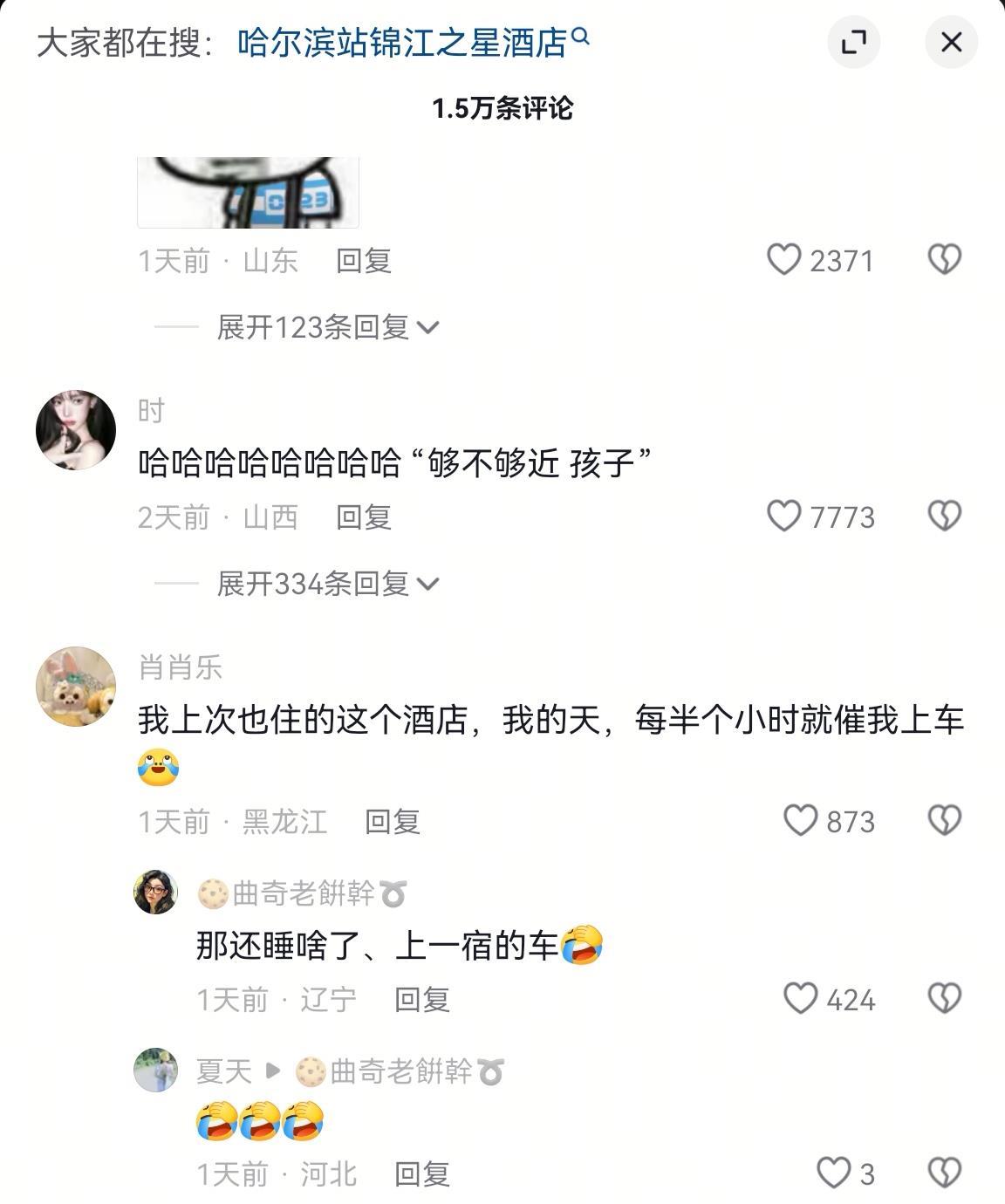Screen dimensions: 1005x1204
Task: Reply to 夏天's comment from 河北
Action: [x=421, y=1173]
